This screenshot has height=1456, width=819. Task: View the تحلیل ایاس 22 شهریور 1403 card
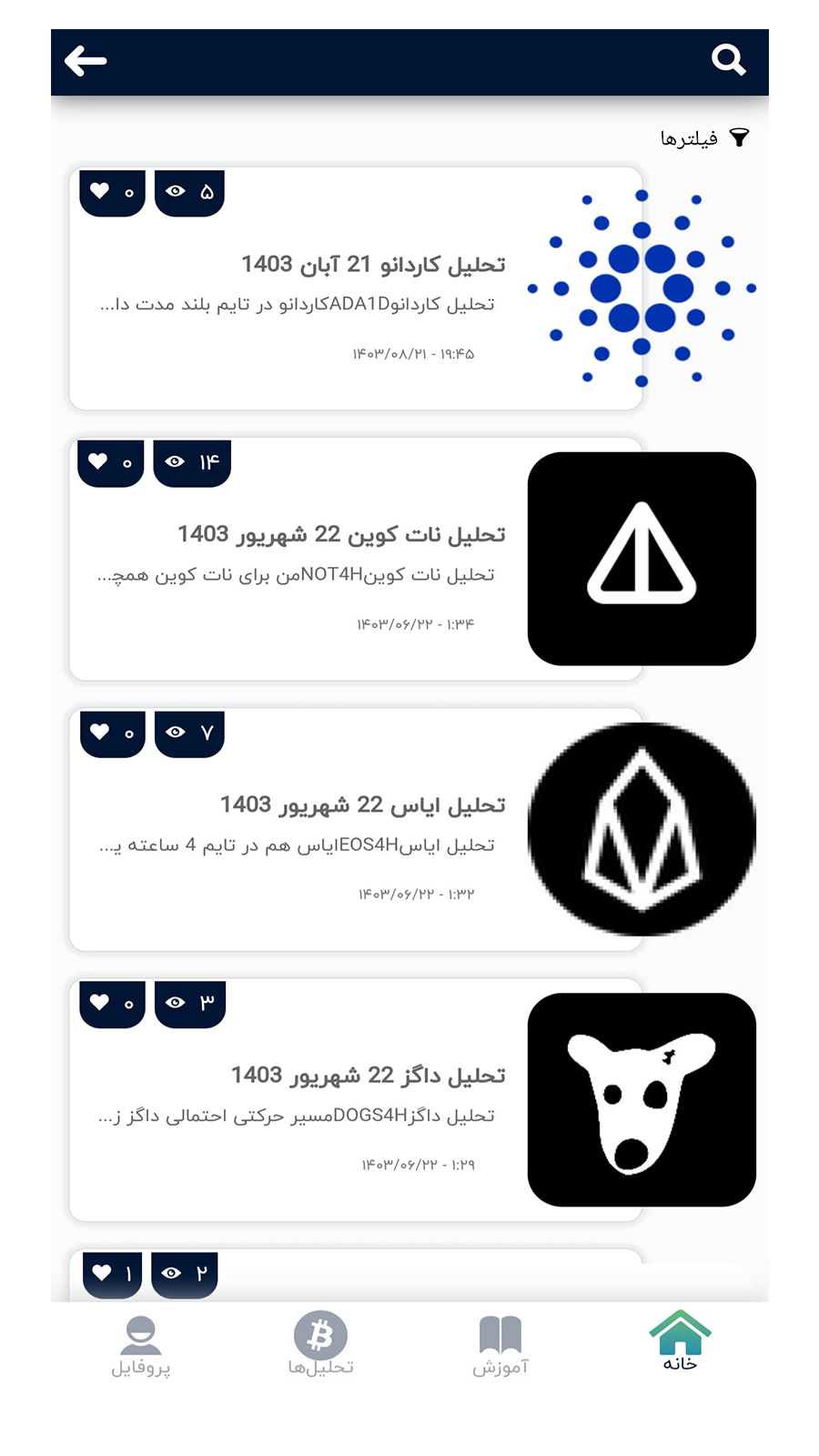click(x=362, y=805)
